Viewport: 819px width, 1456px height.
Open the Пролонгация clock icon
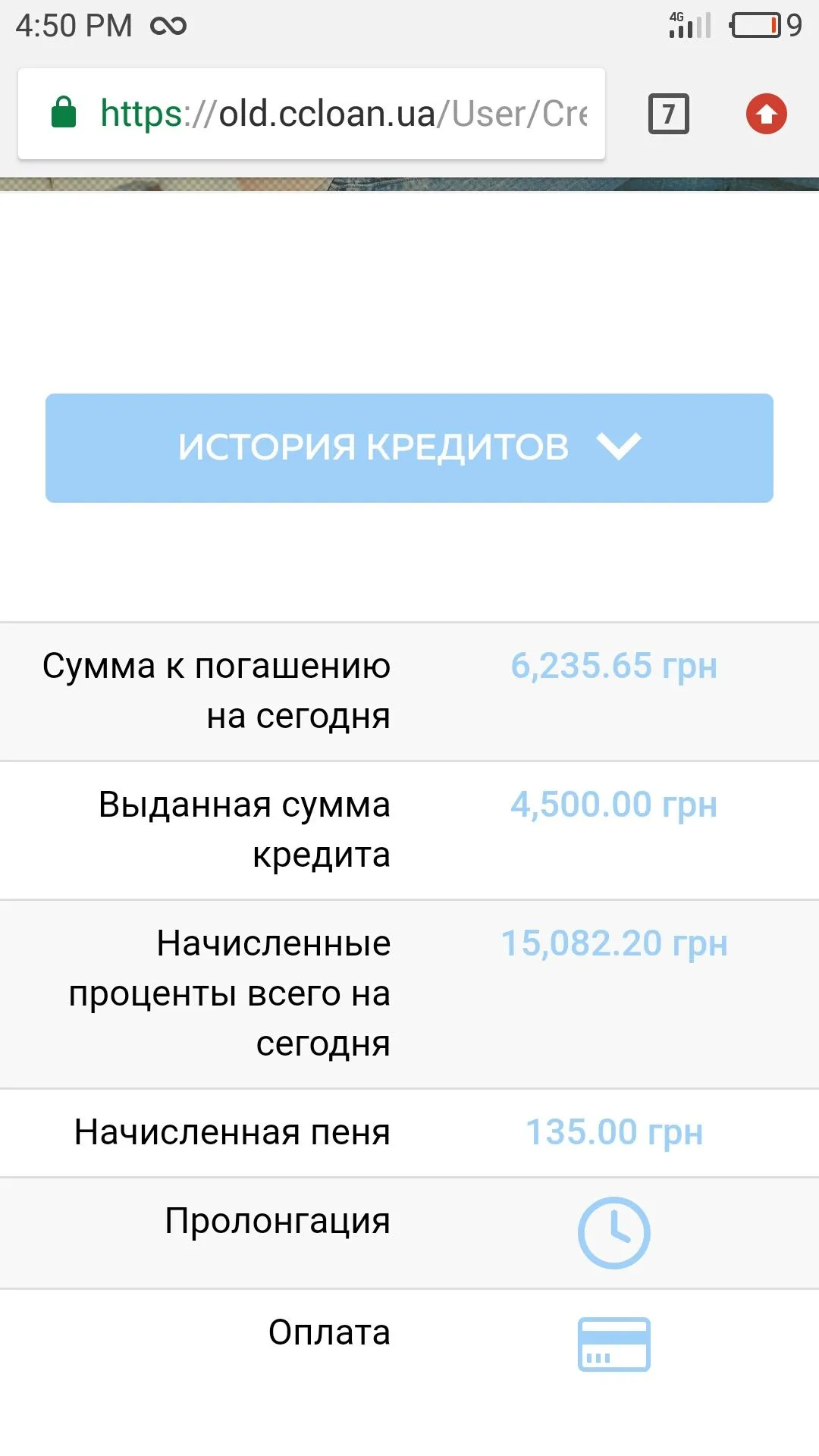coord(613,1232)
